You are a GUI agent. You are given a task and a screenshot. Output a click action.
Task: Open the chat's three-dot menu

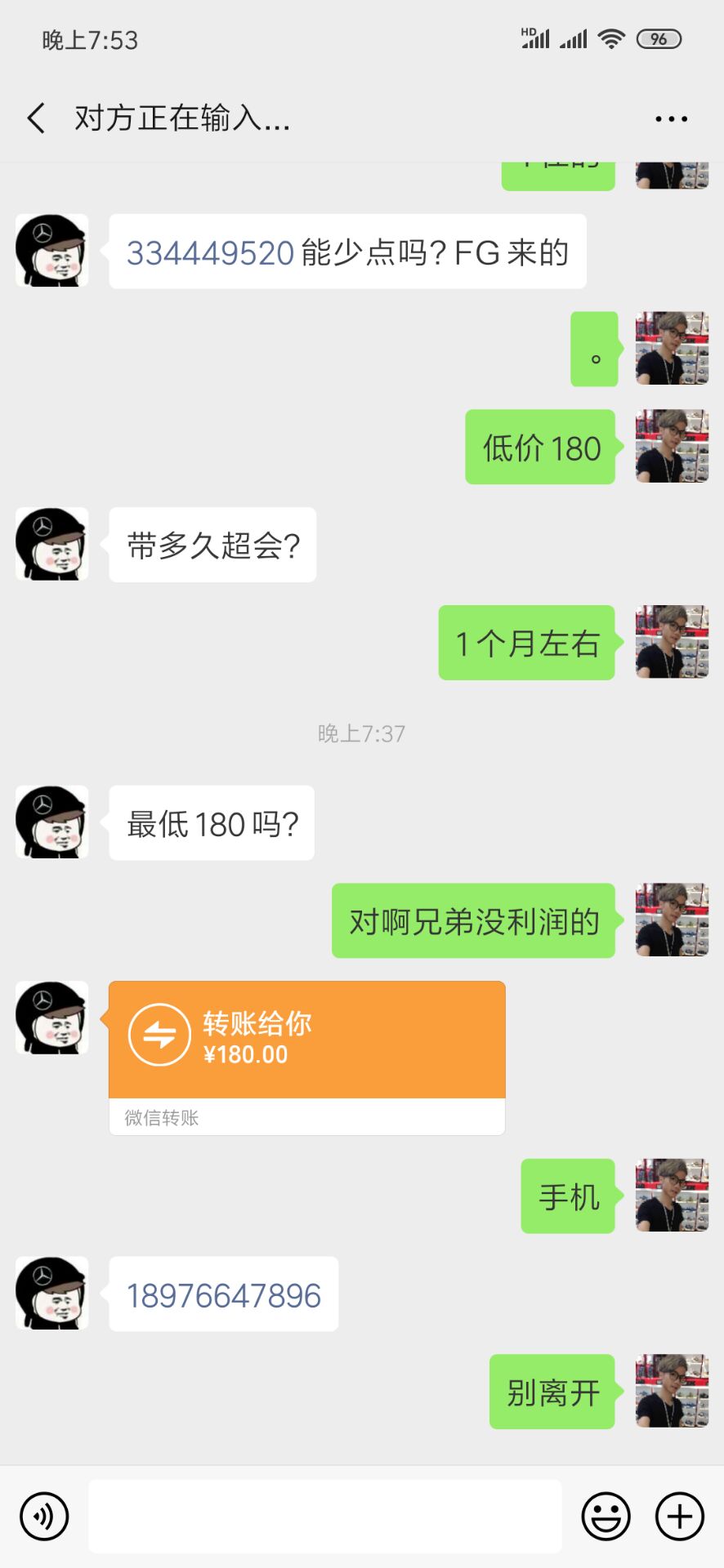(671, 119)
